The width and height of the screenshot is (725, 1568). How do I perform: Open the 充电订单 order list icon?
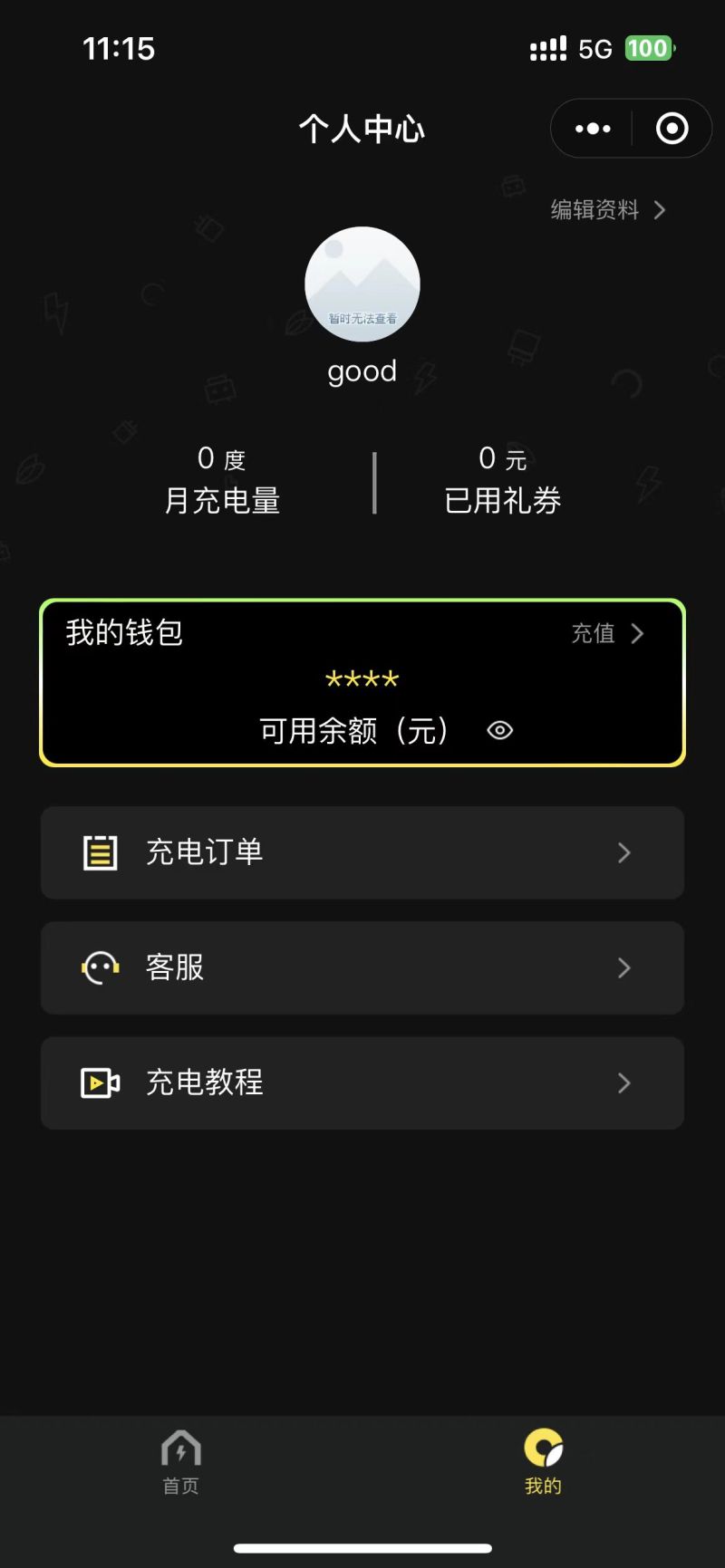pyautogui.click(x=100, y=852)
